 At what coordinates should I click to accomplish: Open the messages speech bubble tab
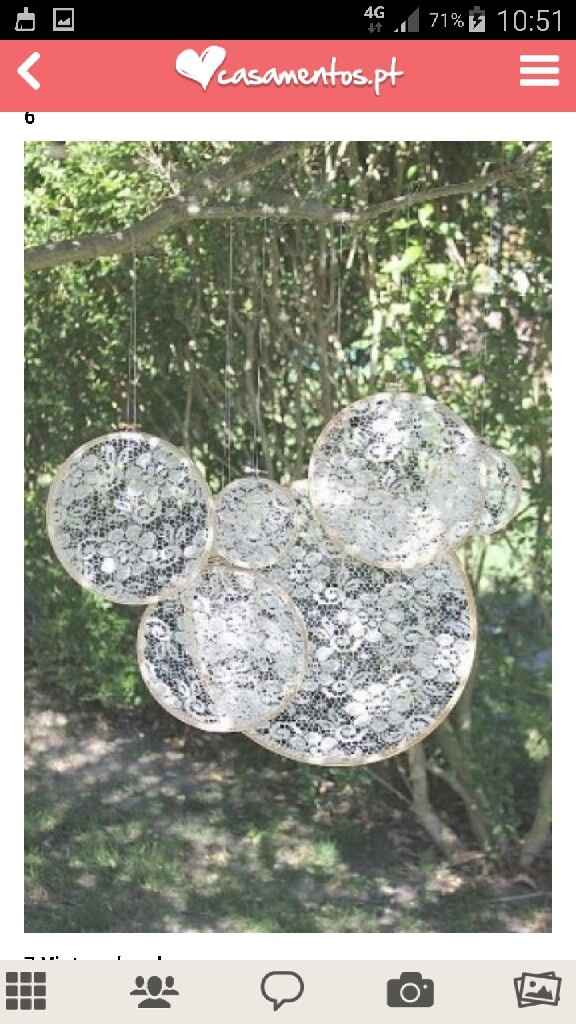282,991
